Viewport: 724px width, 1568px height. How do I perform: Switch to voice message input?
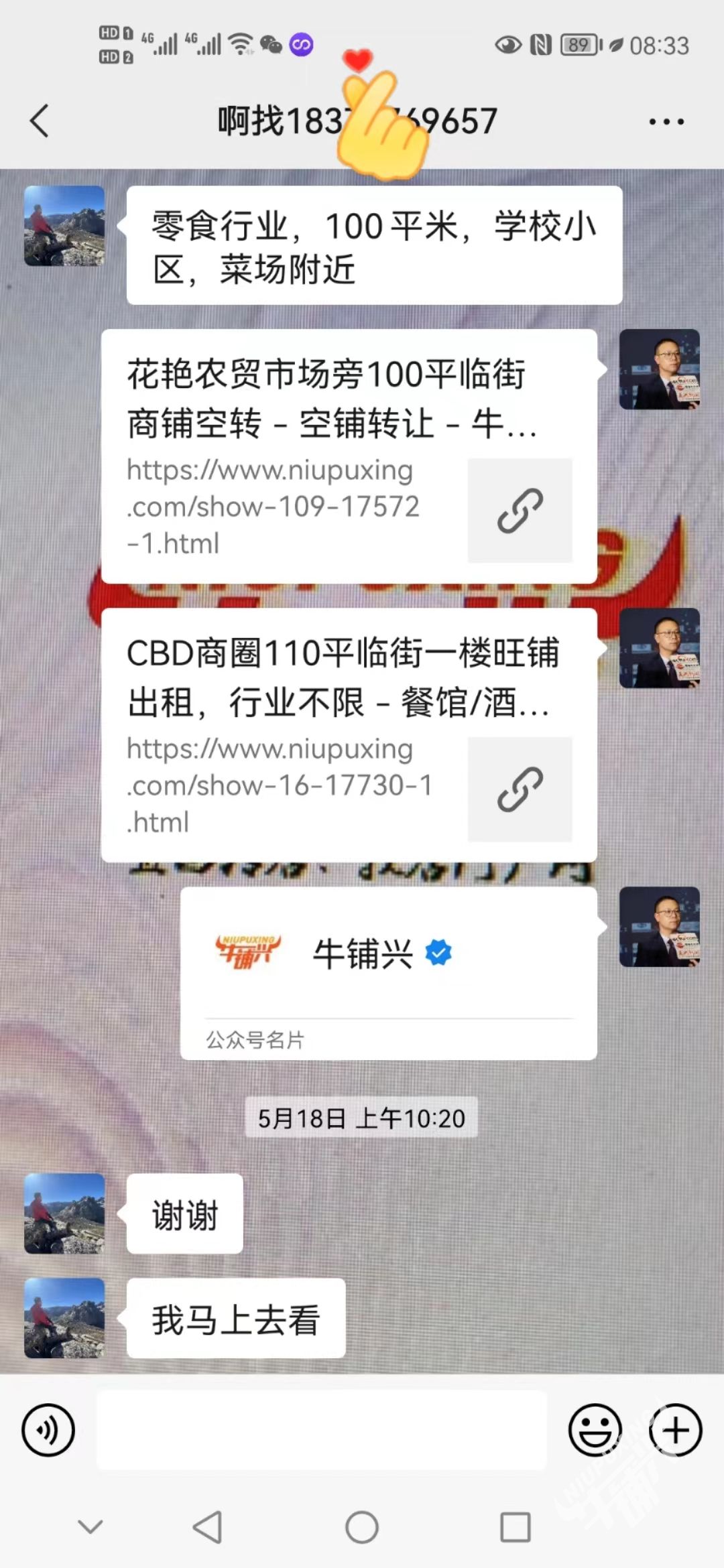coord(48,1429)
